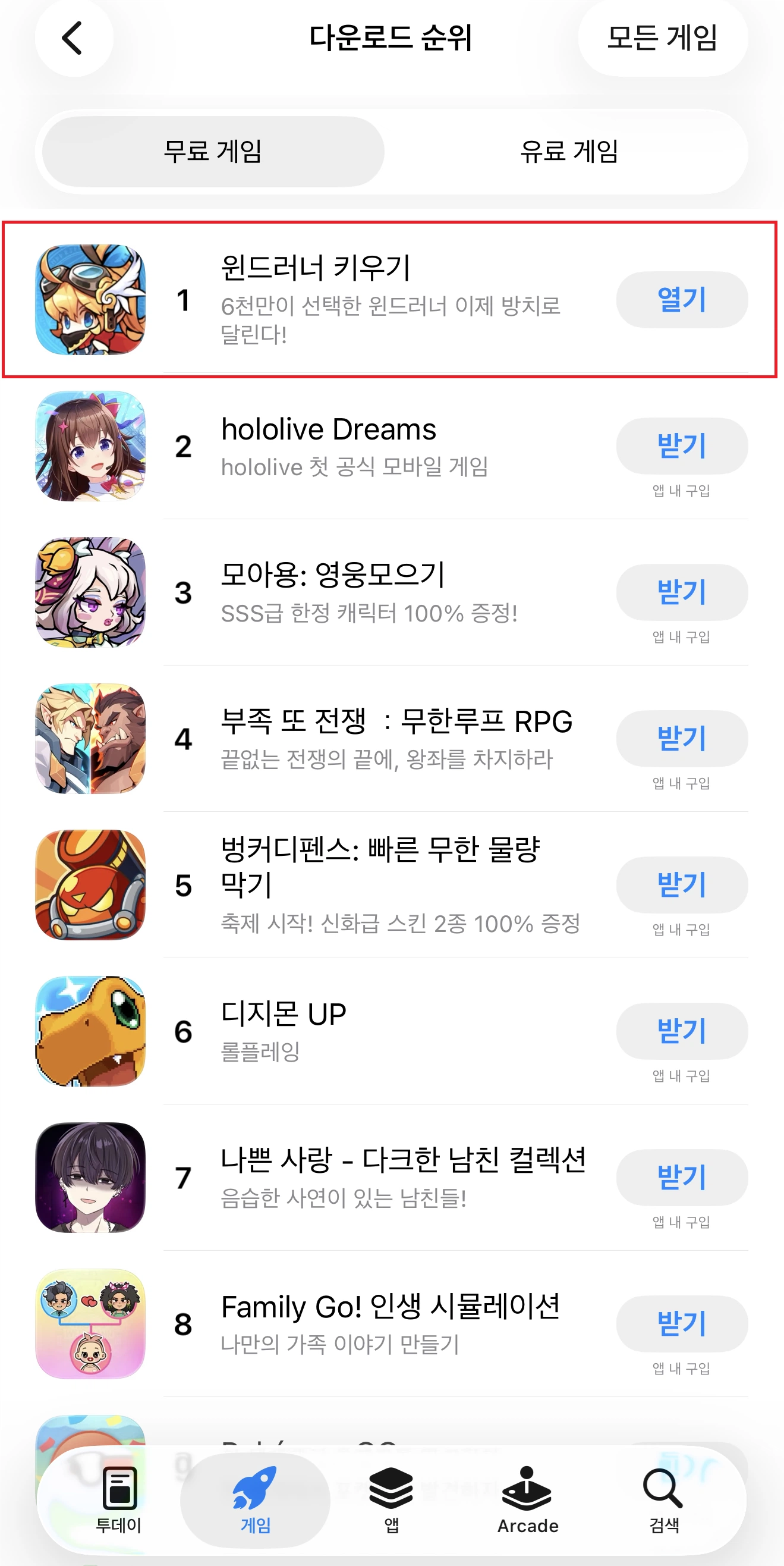
Task: Go back using the arrow icon
Action: point(73,38)
